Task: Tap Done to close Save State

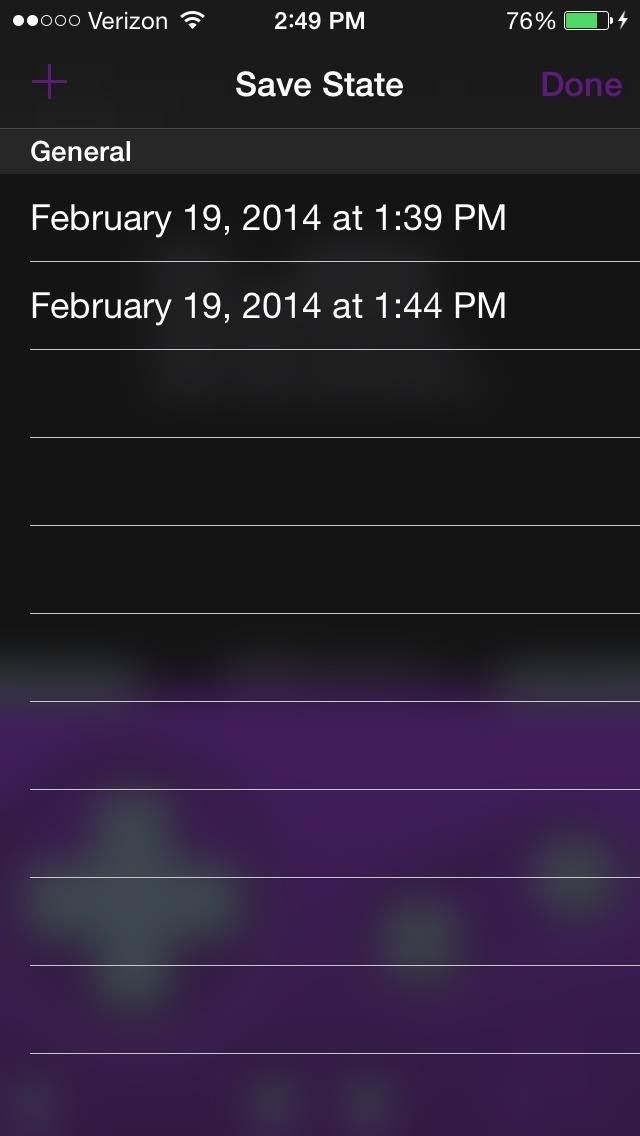Action: (581, 84)
